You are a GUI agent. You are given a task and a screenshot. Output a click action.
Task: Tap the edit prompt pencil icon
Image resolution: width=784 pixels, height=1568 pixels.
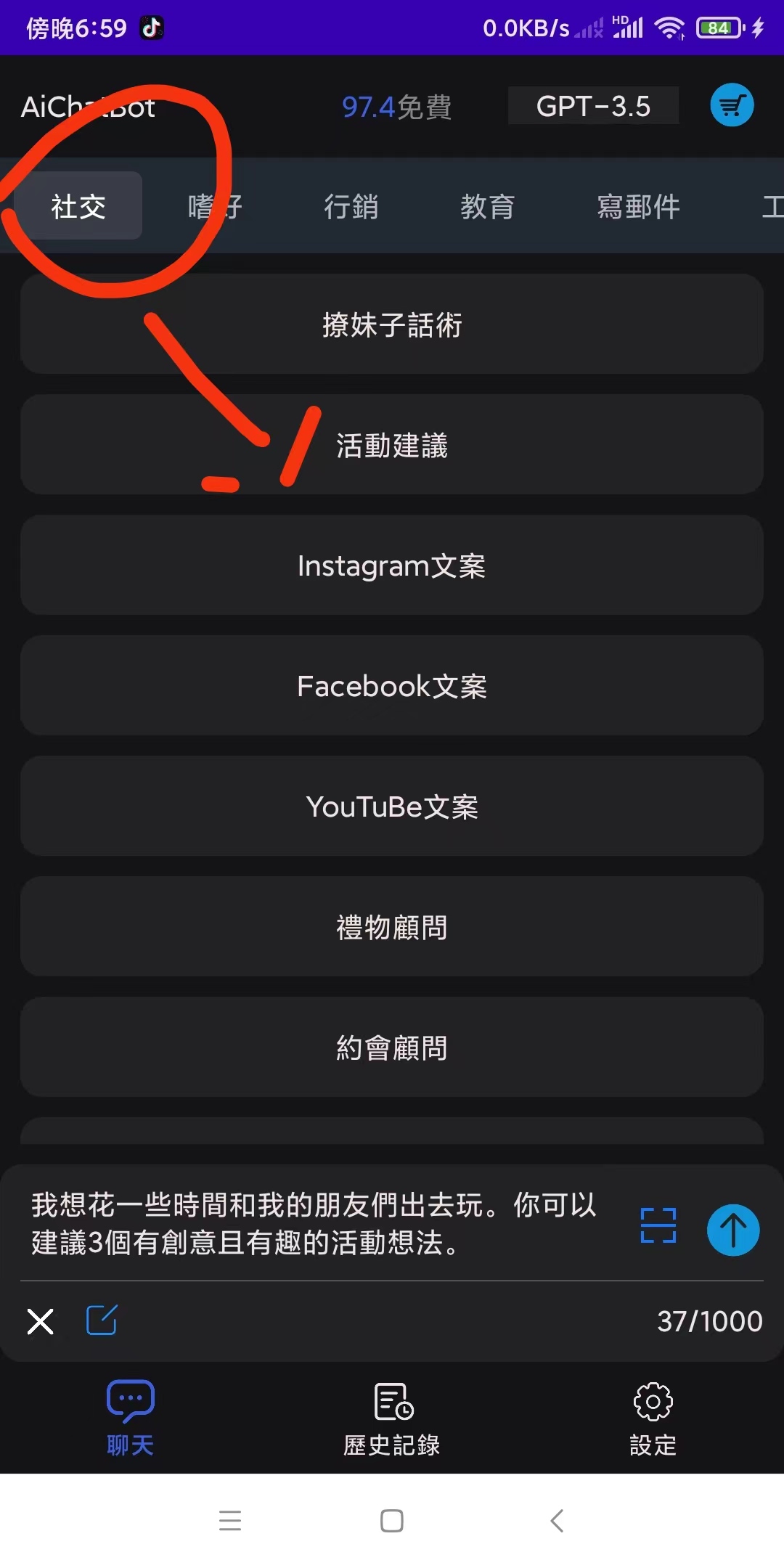[102, 1320]
